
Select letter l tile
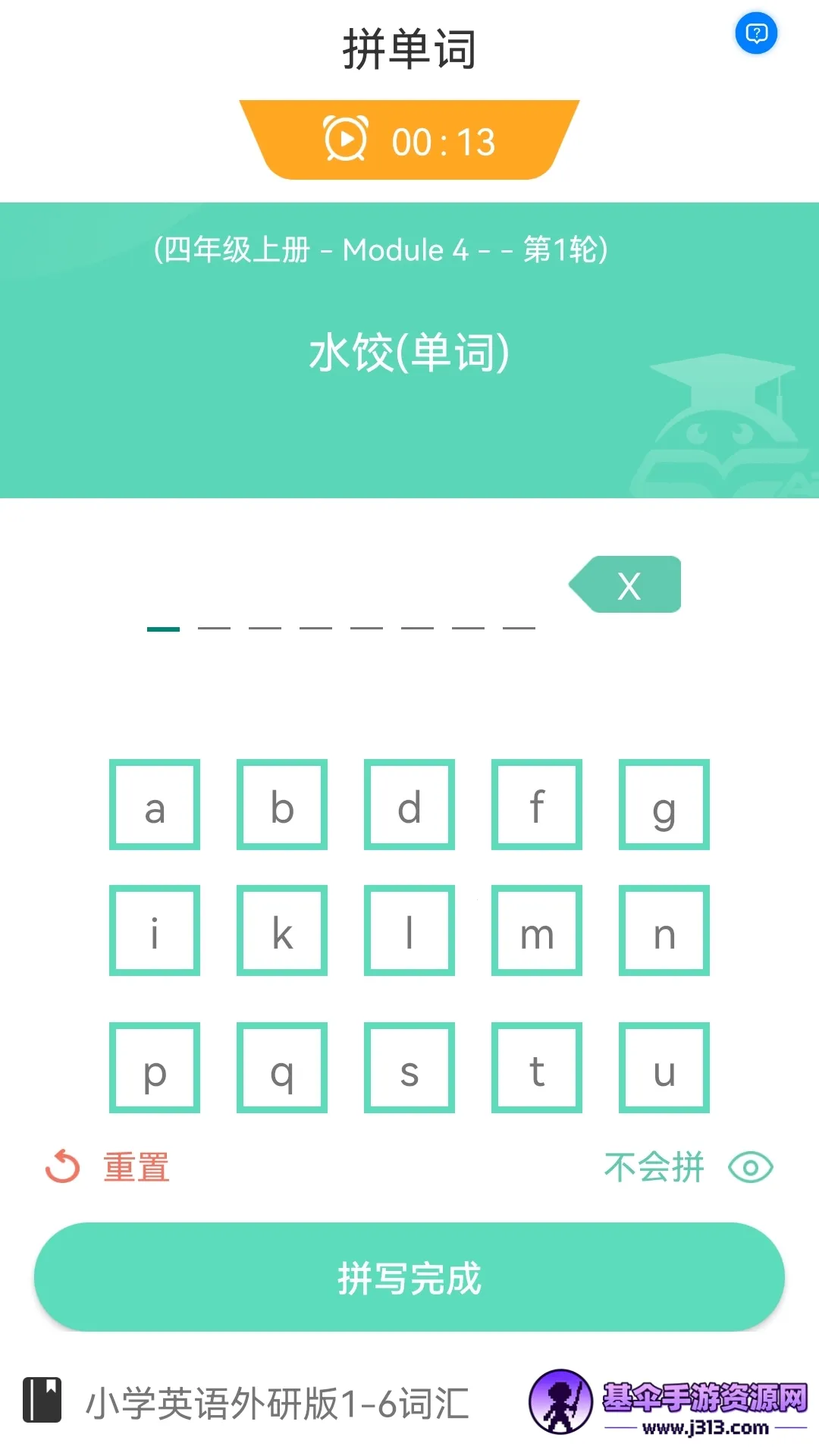pyautogui.click(x=409, y=930)
